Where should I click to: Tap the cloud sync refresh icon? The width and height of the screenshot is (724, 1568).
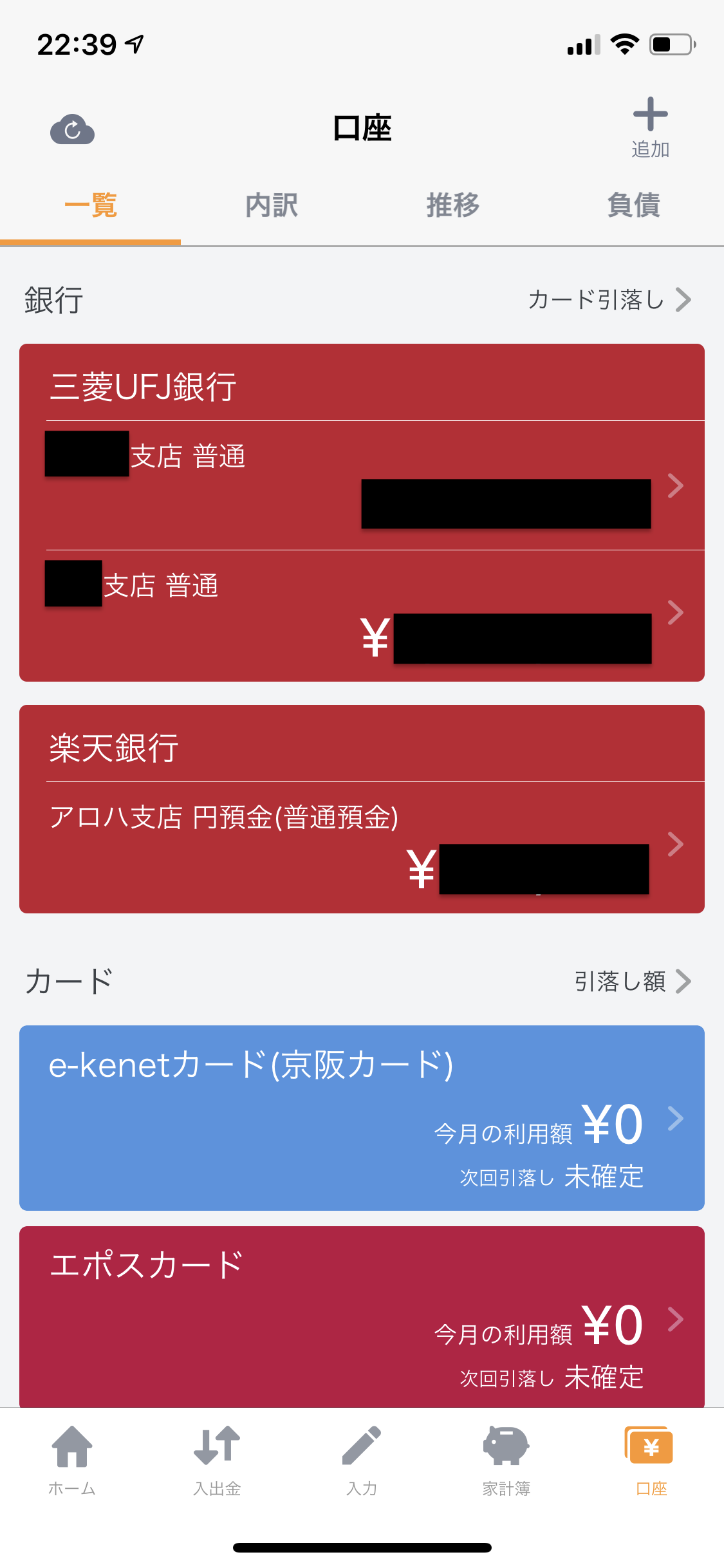point(72,129)
